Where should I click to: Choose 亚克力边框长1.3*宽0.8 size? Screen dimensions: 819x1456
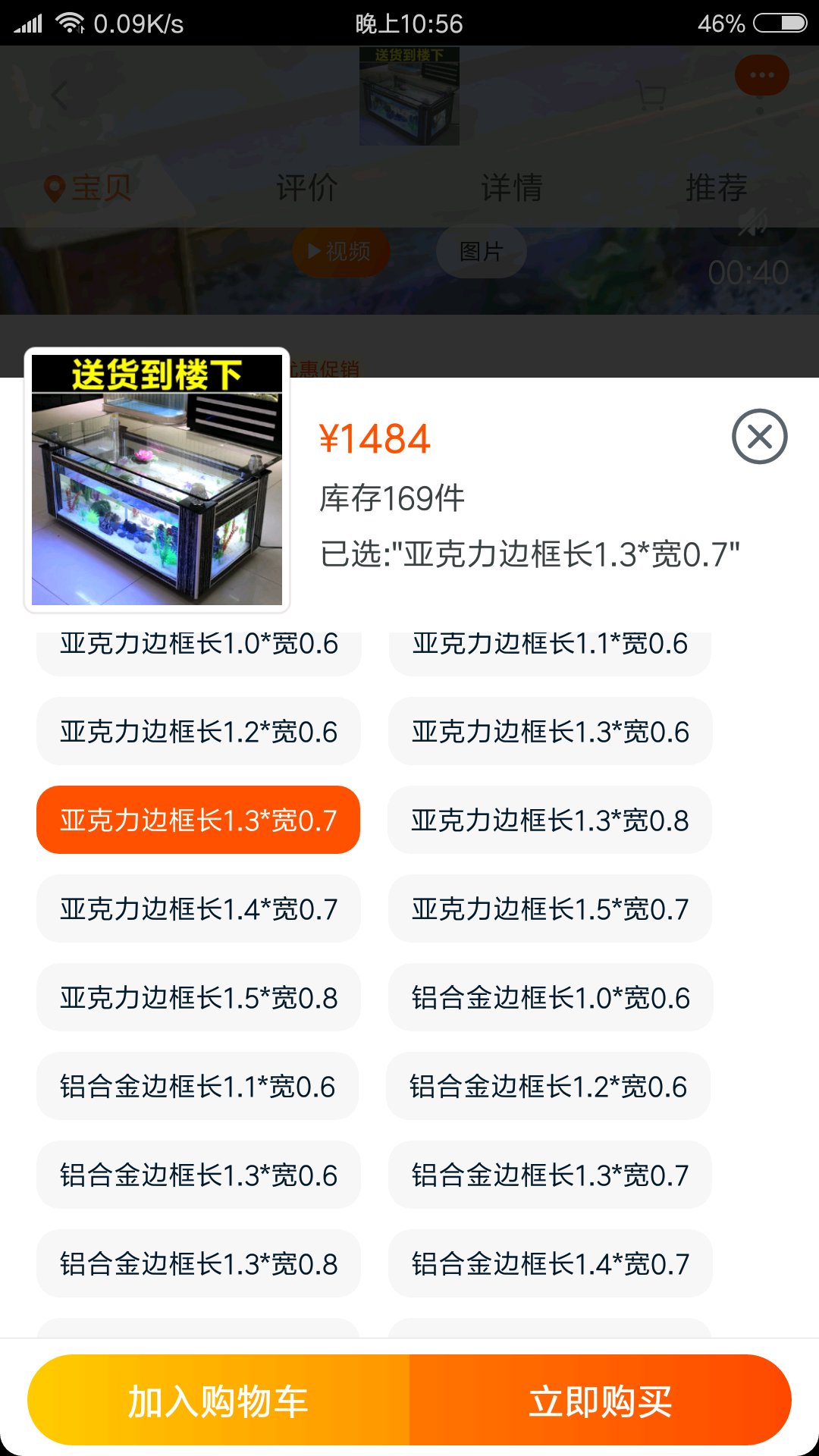pos(550,821)
